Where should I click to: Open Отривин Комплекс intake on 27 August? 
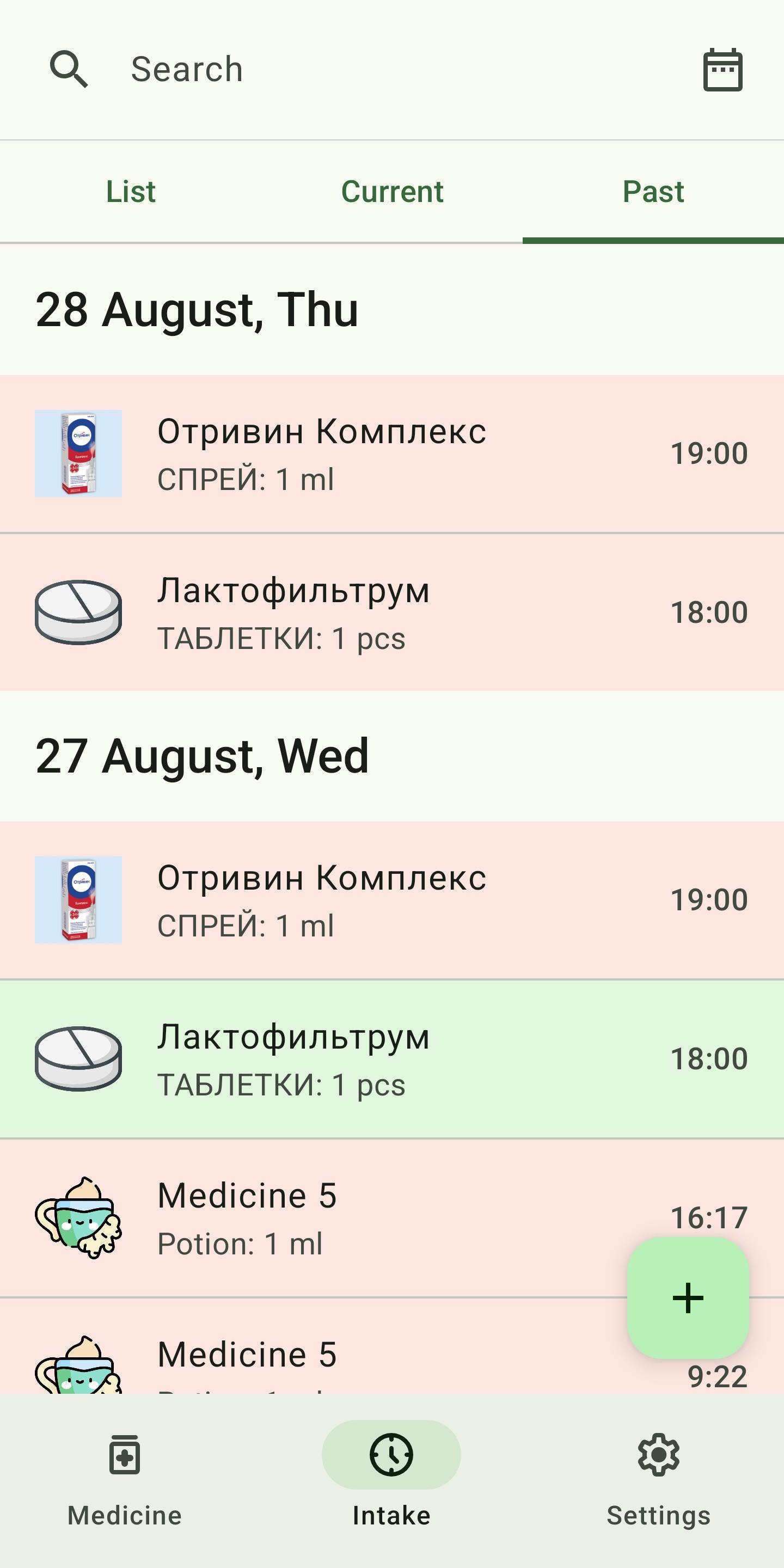[x=390, y=899]
